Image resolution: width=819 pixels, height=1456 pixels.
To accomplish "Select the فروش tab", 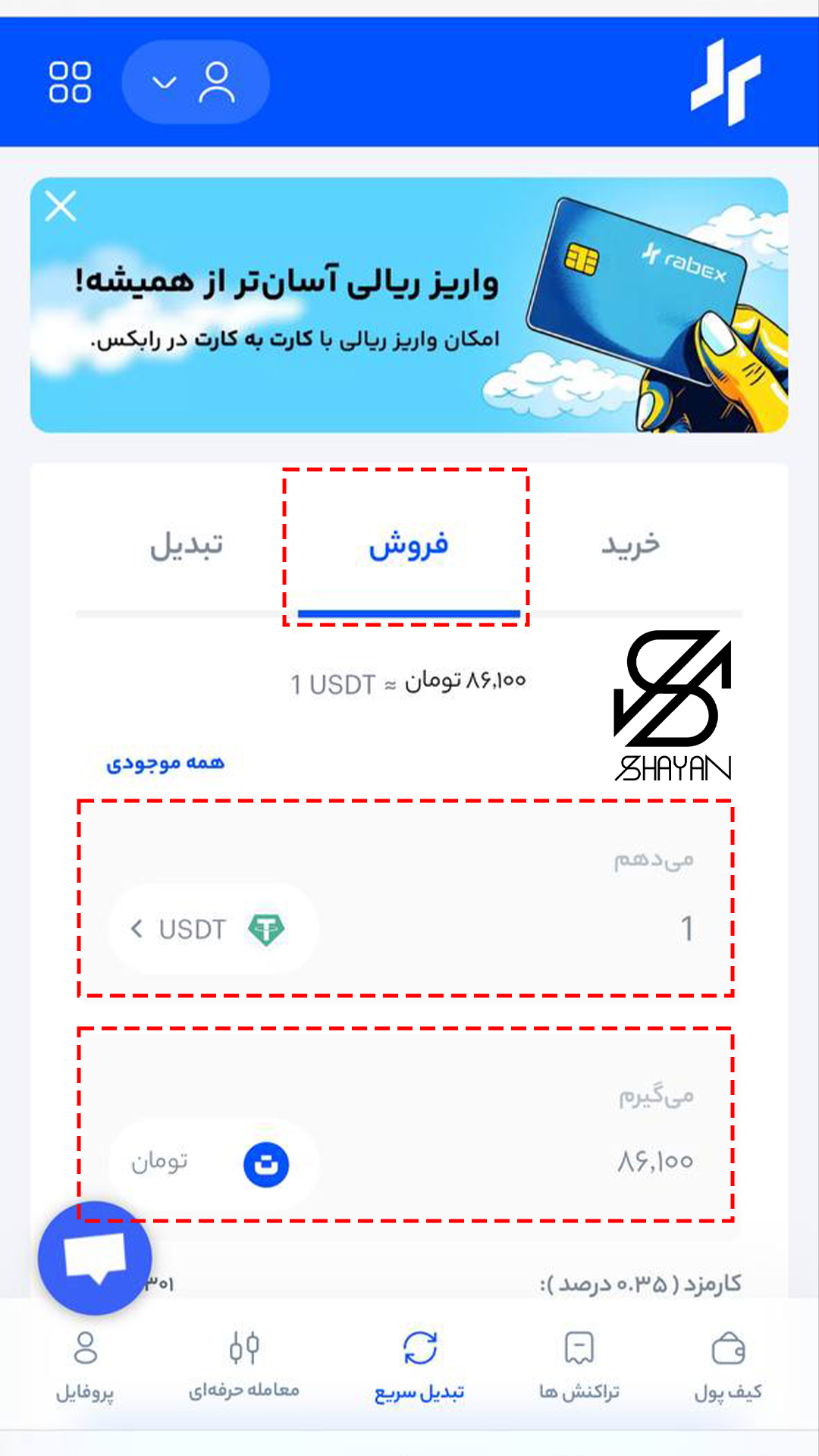I will pos(408,545).
